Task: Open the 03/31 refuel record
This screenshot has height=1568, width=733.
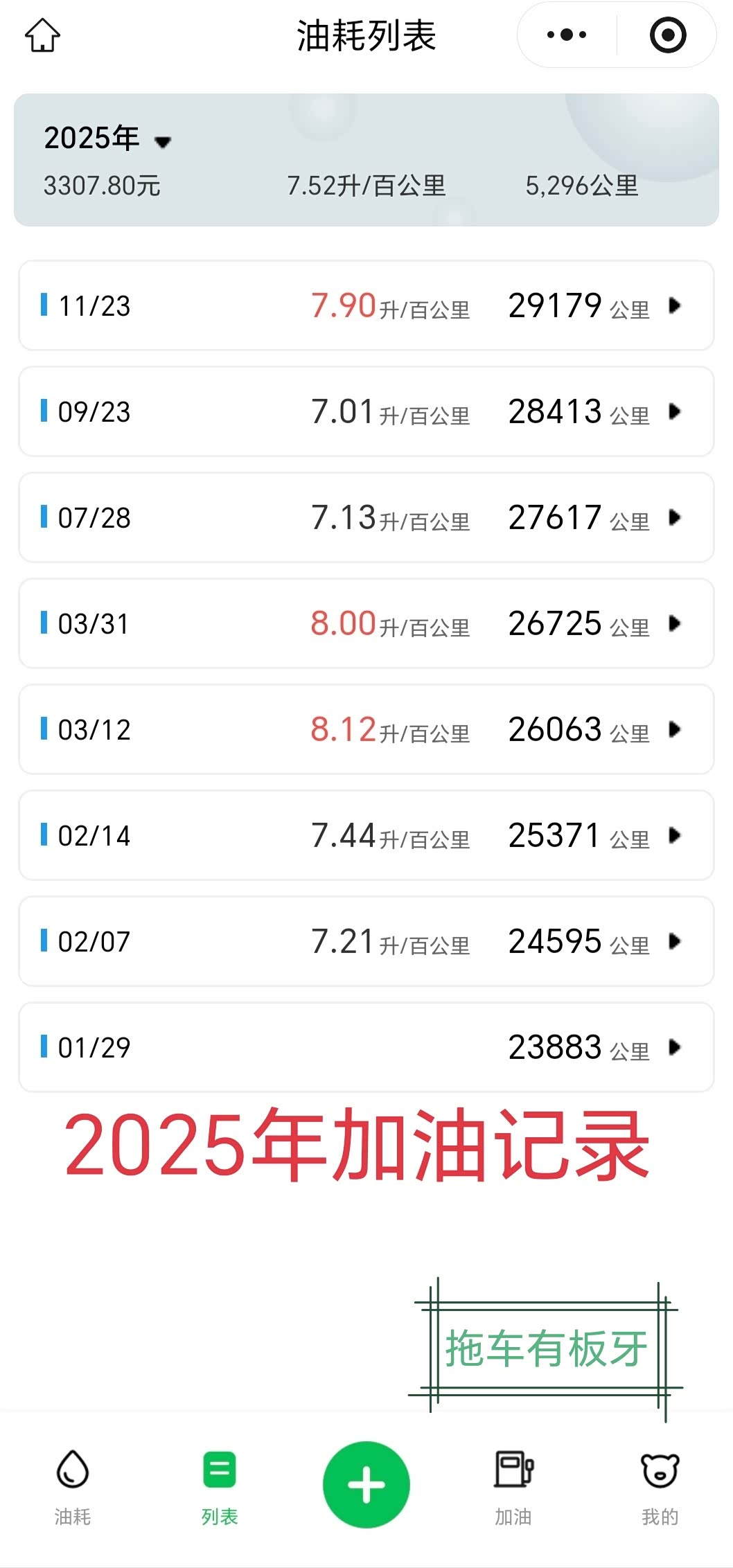Action: coord(366,623)
